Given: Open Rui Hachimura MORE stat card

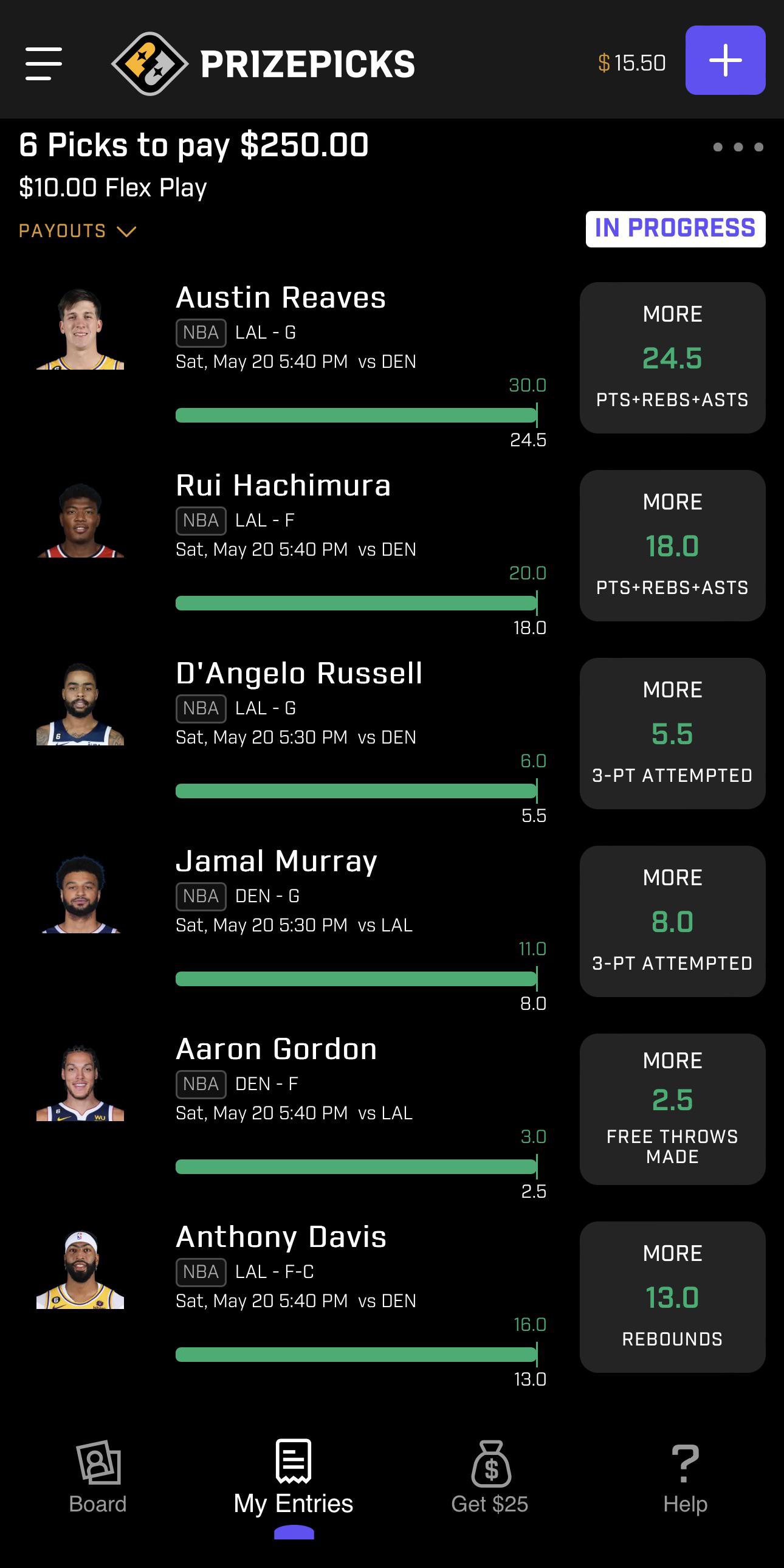Looking at the screenshot, I should click(x=672, y=545).
